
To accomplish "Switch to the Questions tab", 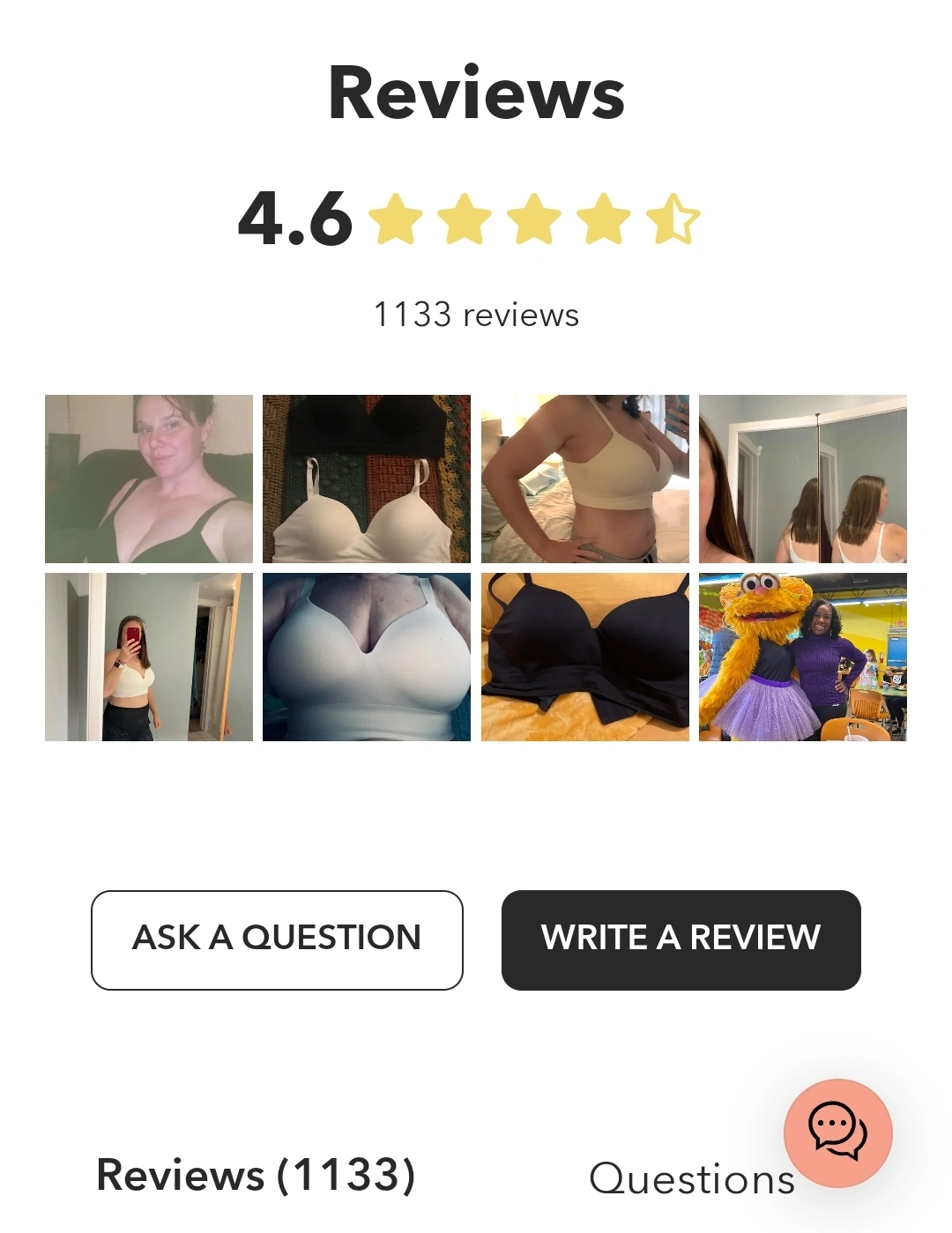I will pyautogui.click(x=691, y=1178).
